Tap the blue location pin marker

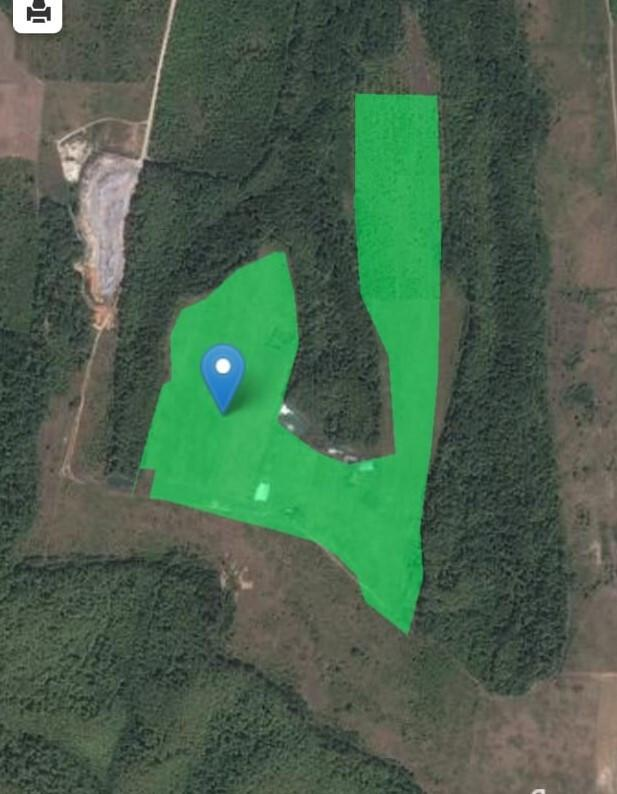pyautogui.click(x=223, y=374)
